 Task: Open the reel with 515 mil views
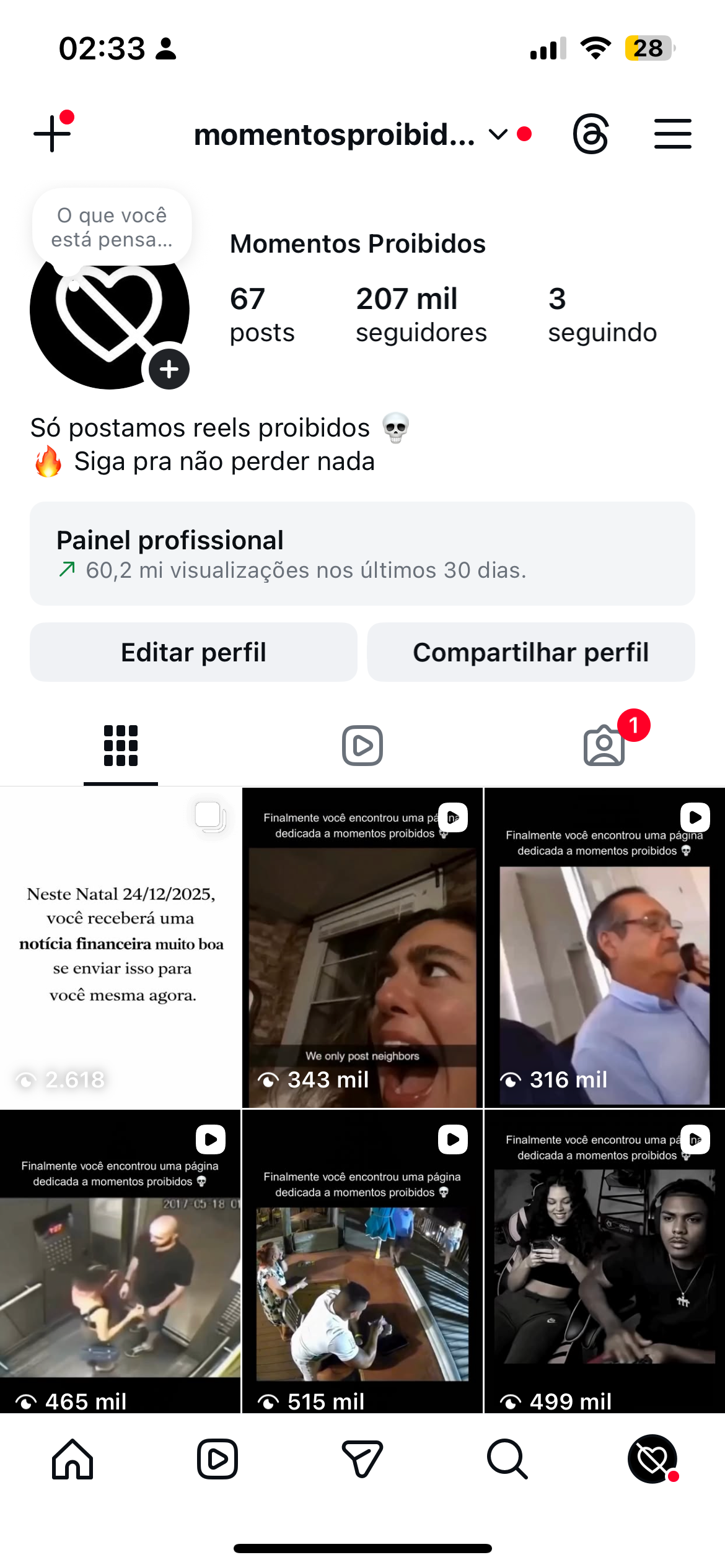click(x=362, y=1263)
